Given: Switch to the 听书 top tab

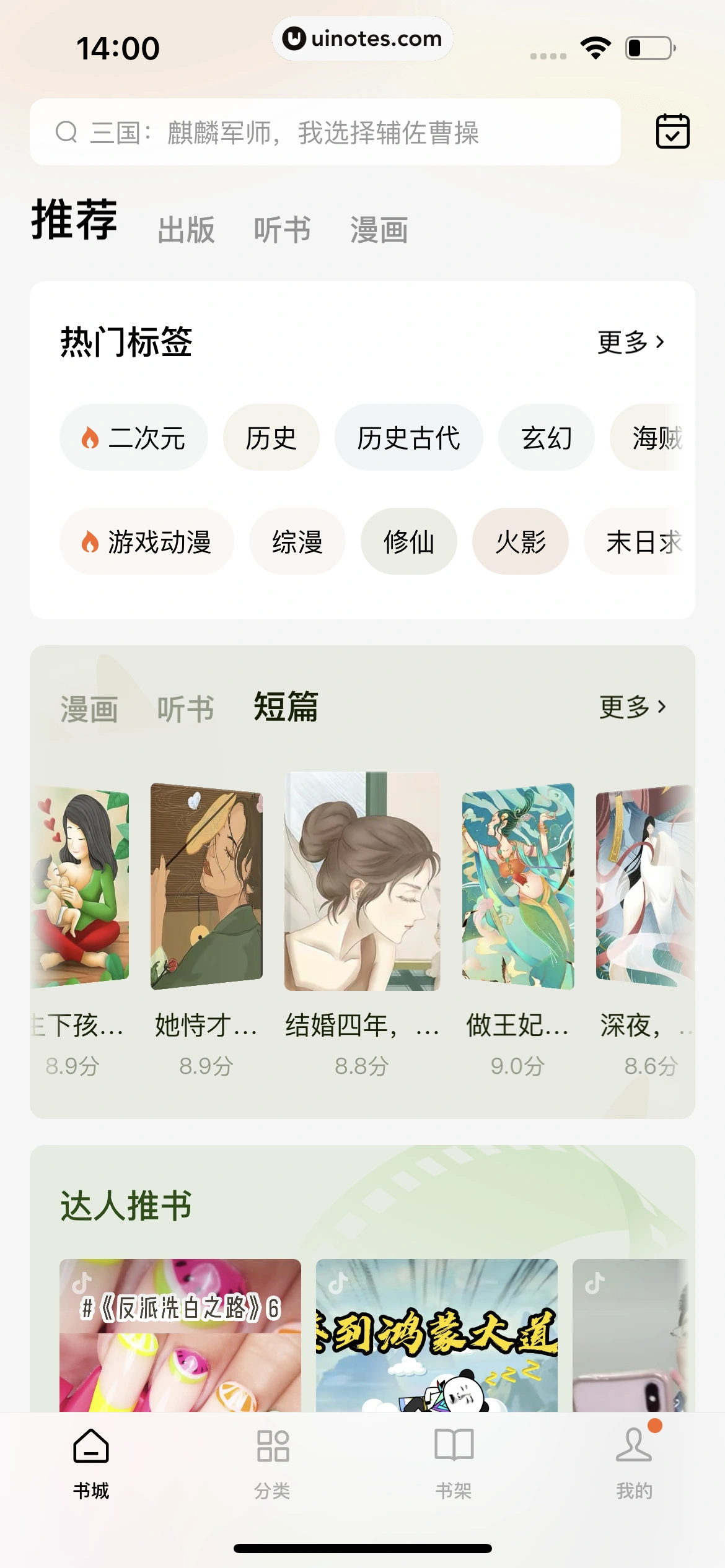Looking at the screenshot, I should (x=282, y=230).
